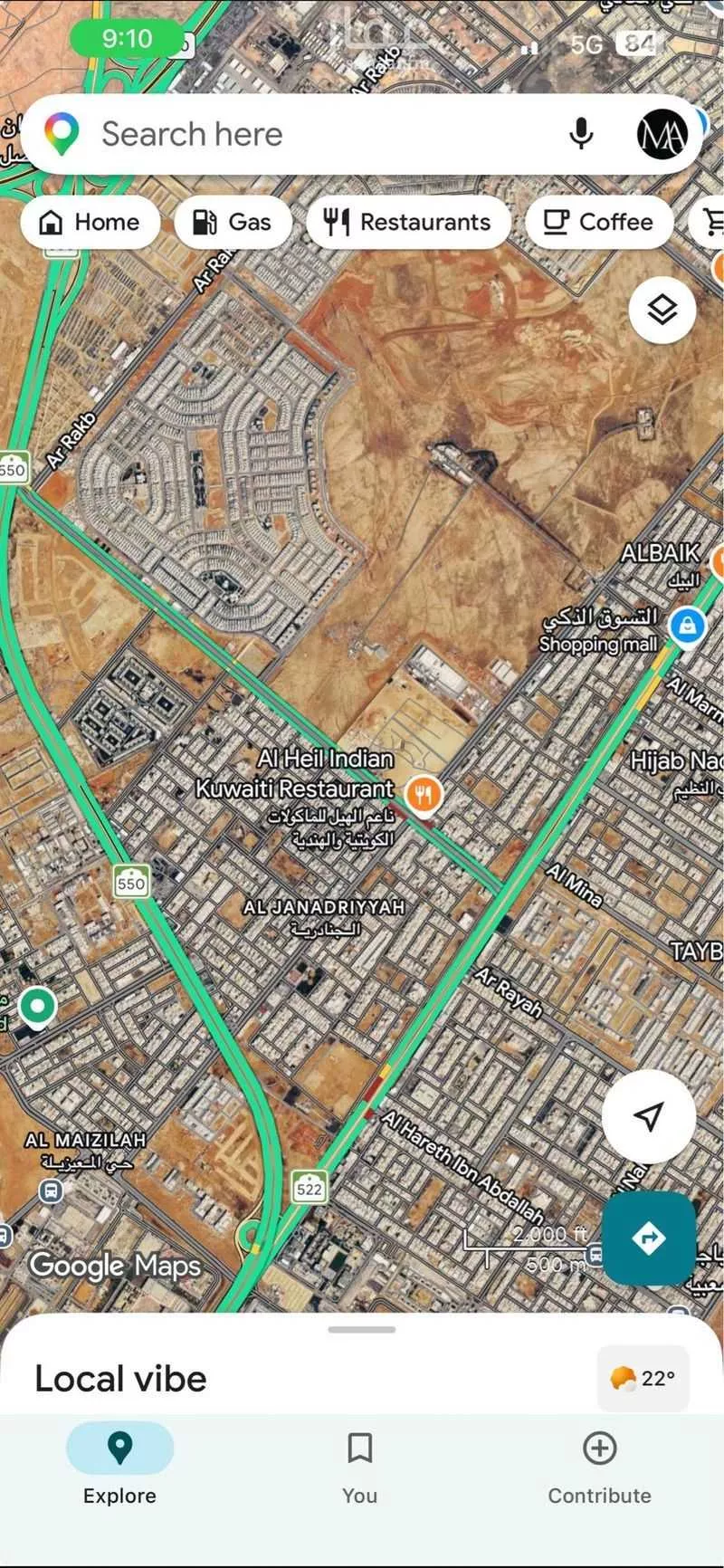Toggle the Restaurants category chip
724x1568 pixels.
click(408, 222)
